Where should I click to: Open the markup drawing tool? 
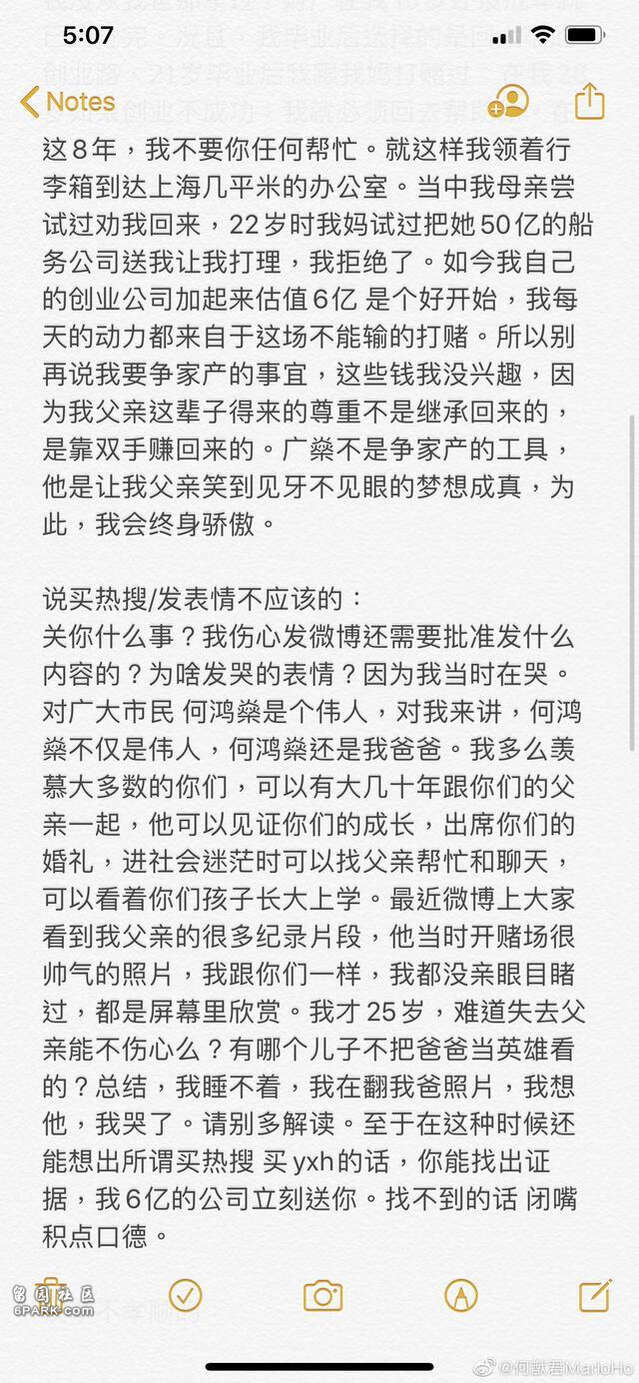461,1295
